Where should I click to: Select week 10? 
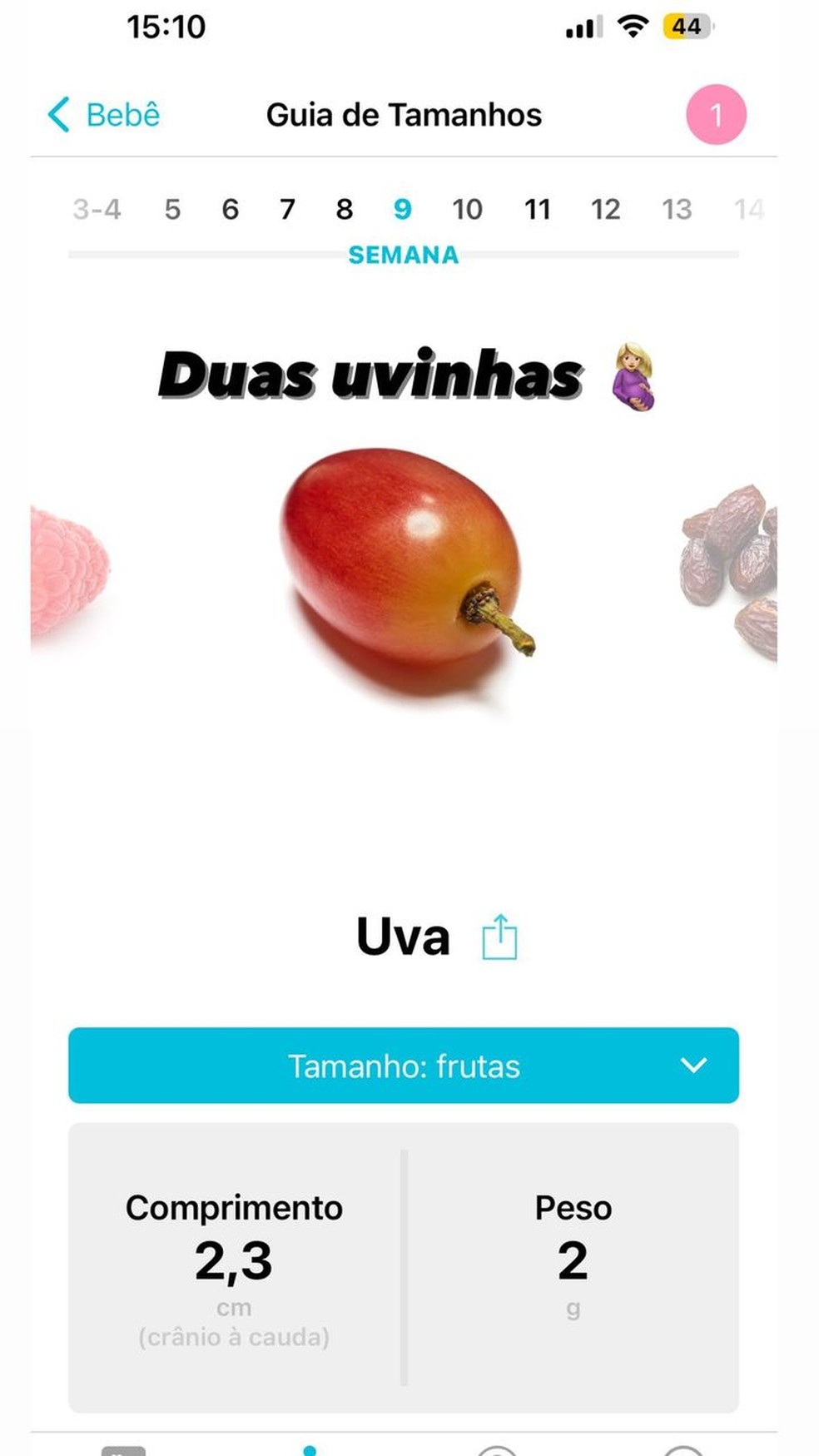pos(467,209)
